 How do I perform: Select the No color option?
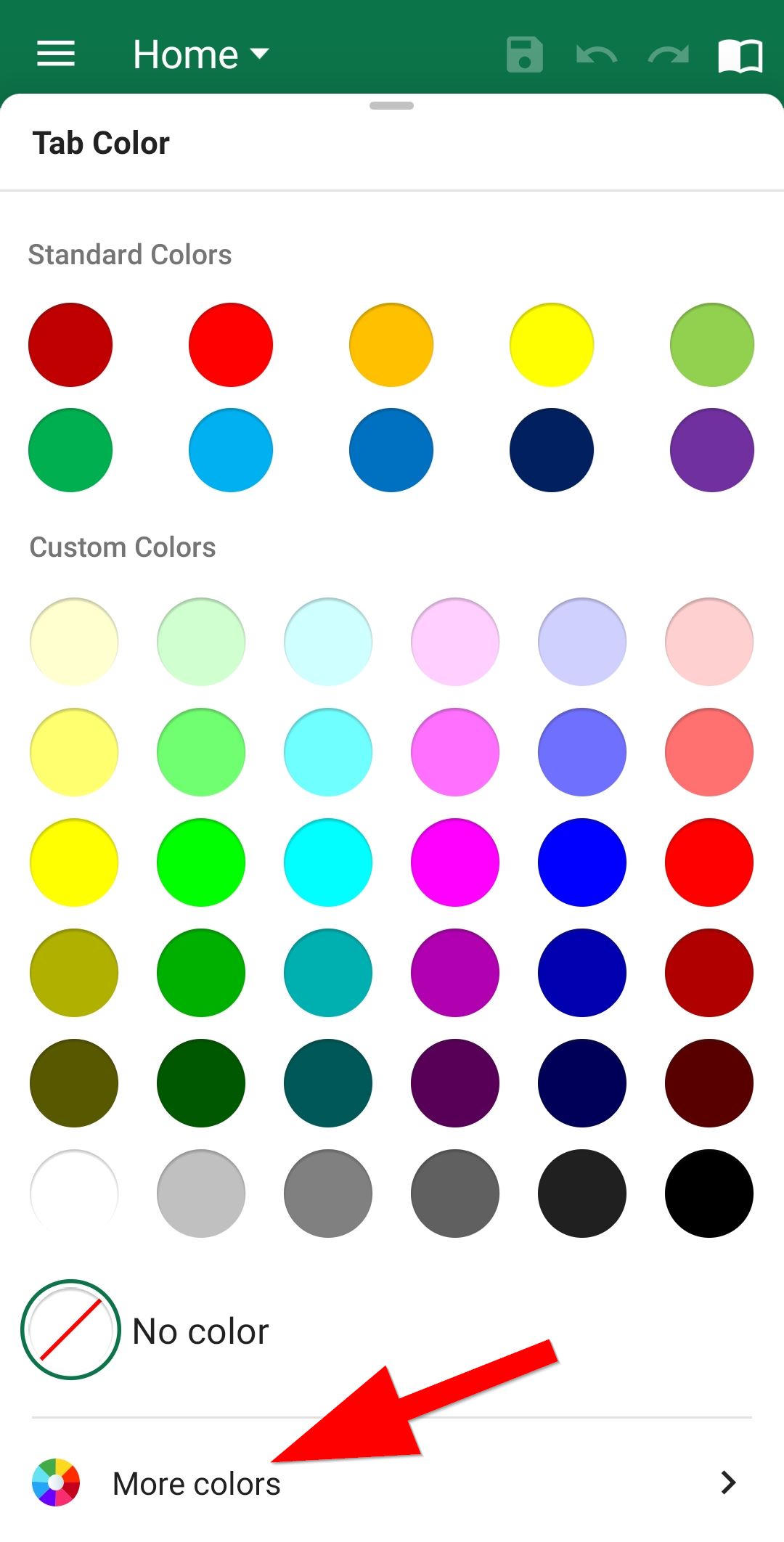145,1330
